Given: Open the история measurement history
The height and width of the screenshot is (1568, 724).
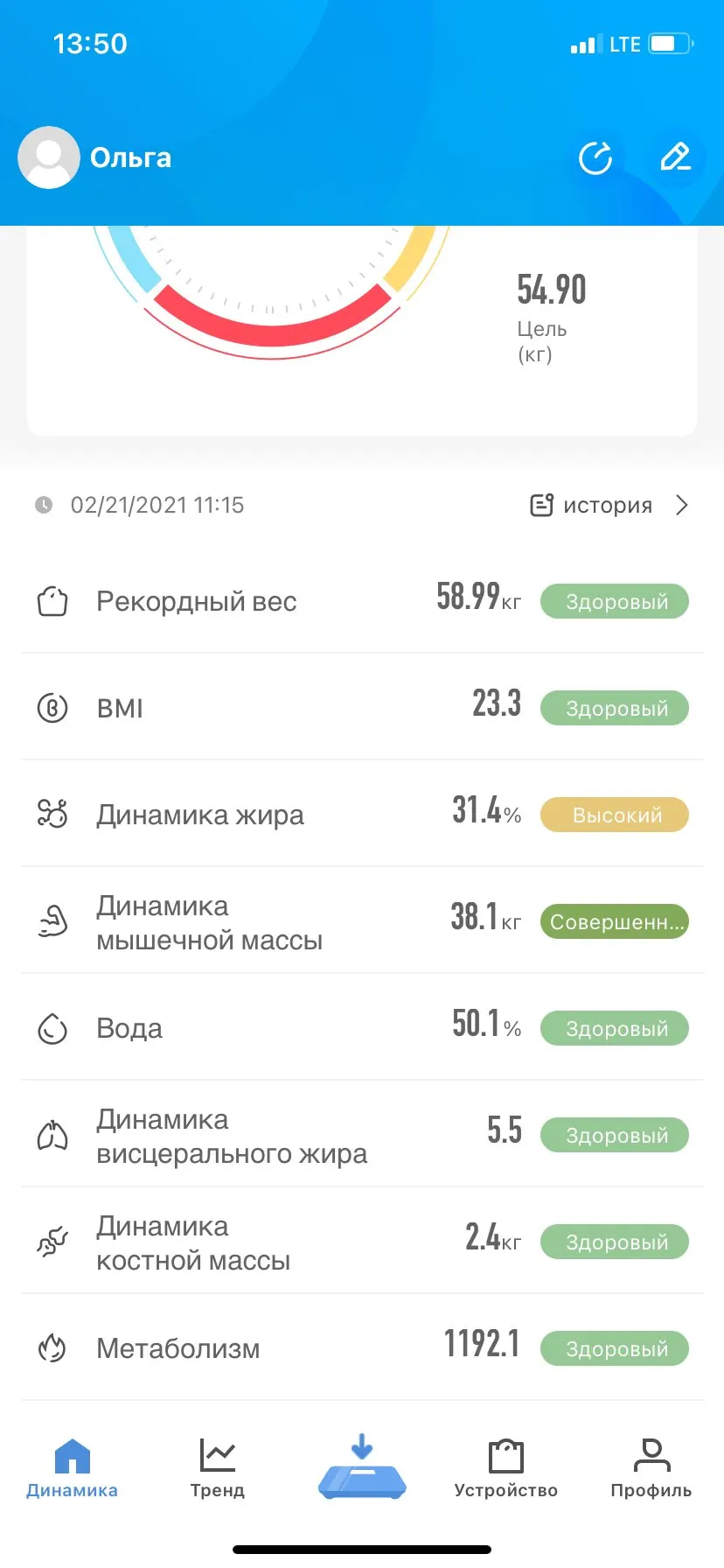Looking at the screenshot, I should pyautogui.click(x=609, y=505).
